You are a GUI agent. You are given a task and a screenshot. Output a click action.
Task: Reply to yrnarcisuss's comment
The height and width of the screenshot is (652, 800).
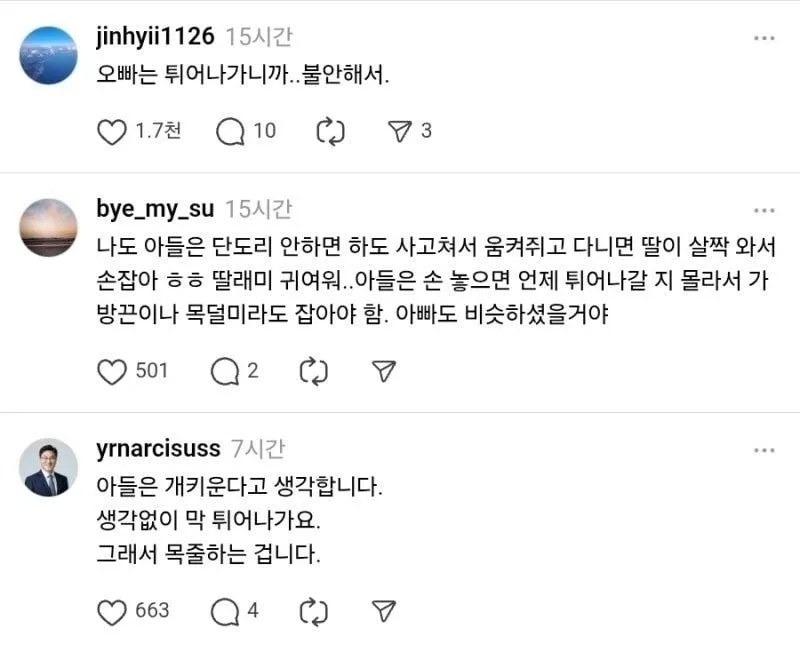tap(226, 610)
